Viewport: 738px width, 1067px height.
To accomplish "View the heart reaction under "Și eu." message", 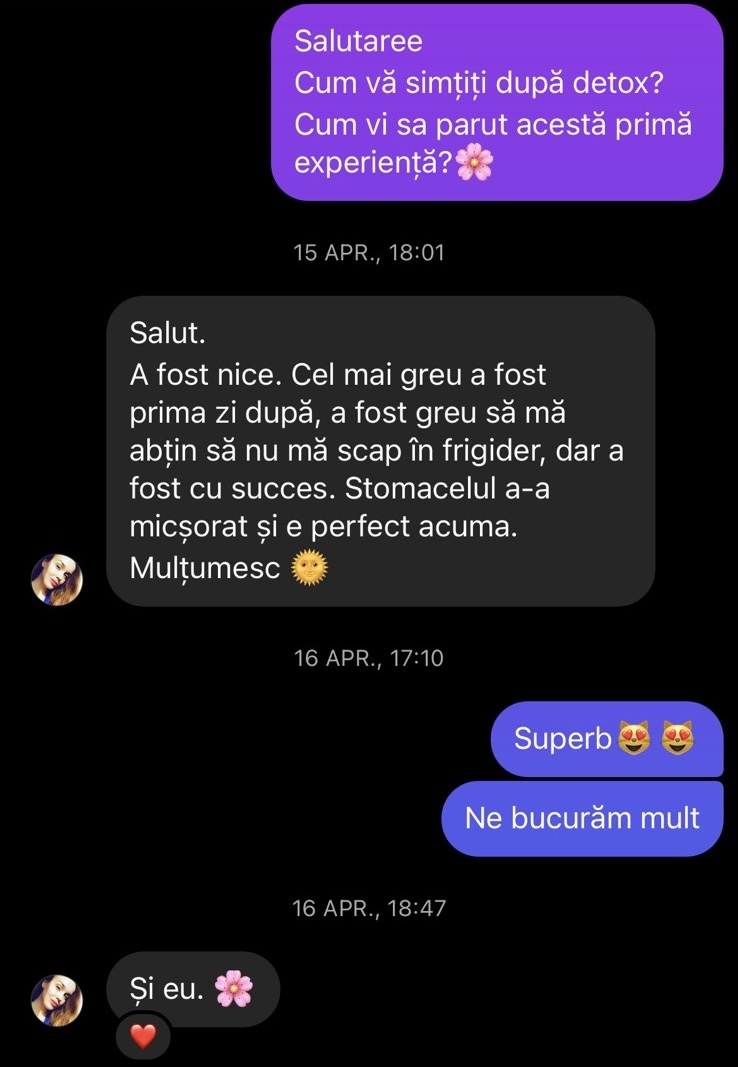I will click(x=143, y=1036).
